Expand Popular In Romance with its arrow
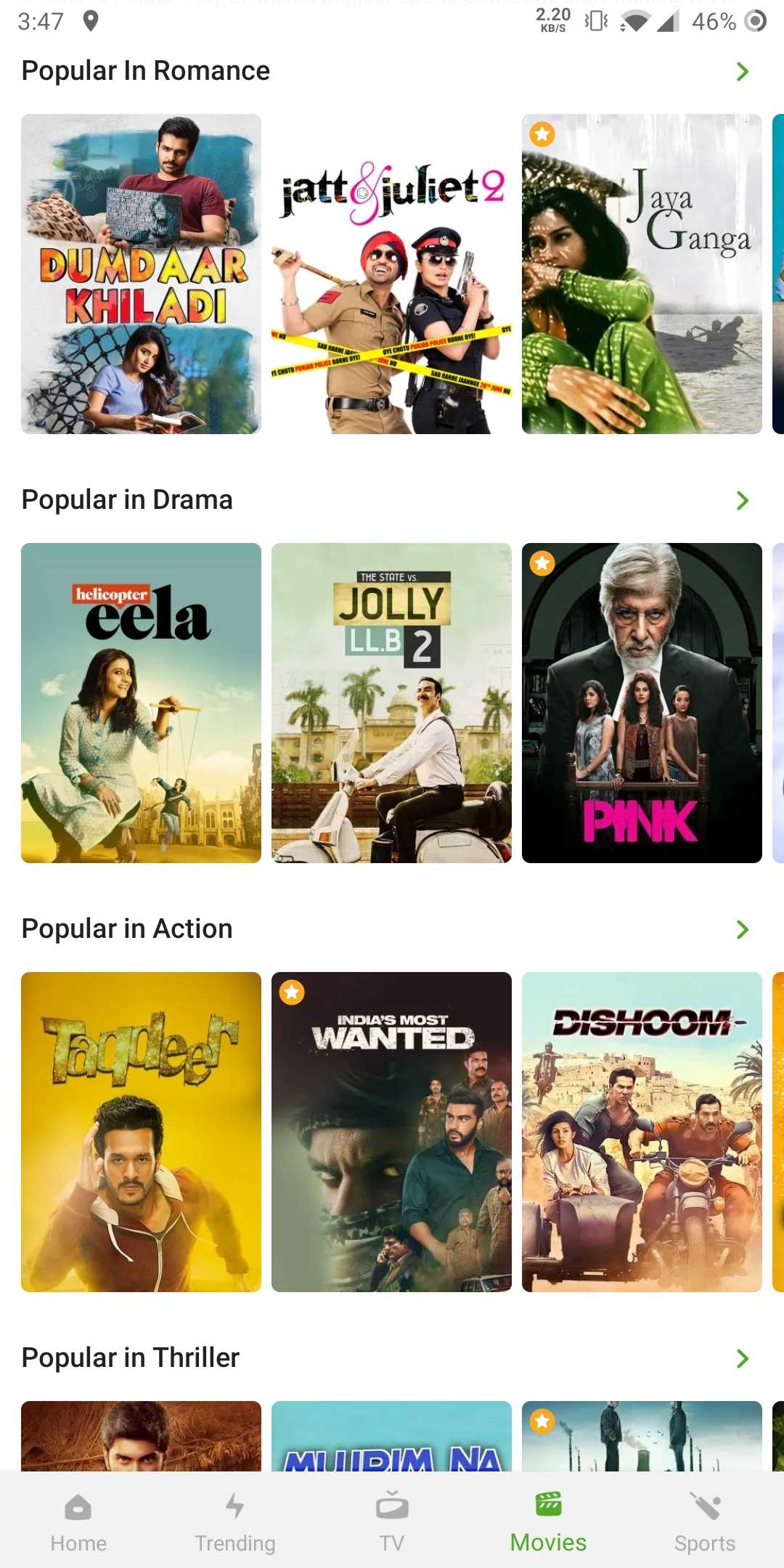The width and height of the screenshot is (784, 1568). coord(742,71)
